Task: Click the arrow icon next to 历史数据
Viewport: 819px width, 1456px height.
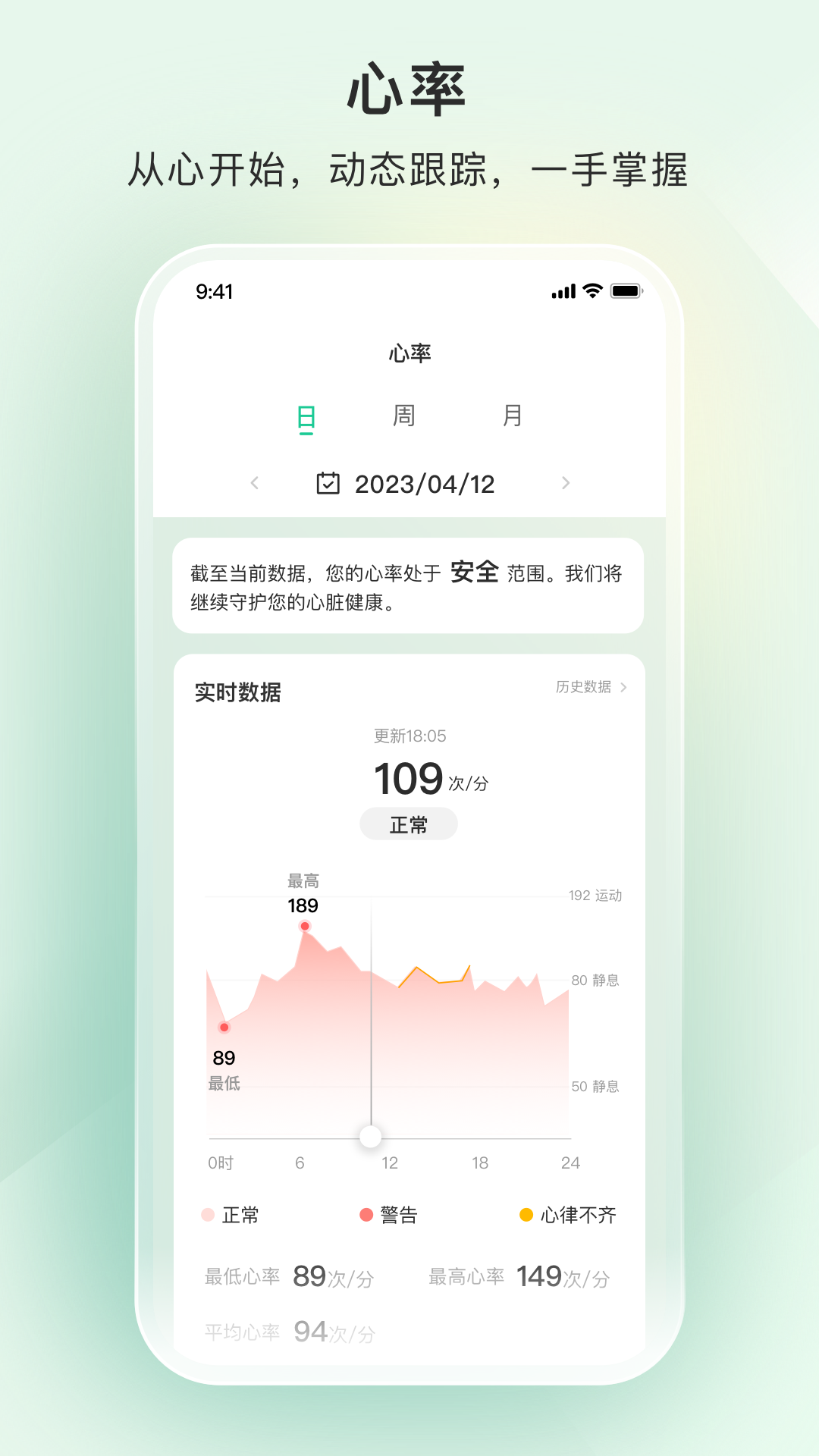Action: [625, 687]
